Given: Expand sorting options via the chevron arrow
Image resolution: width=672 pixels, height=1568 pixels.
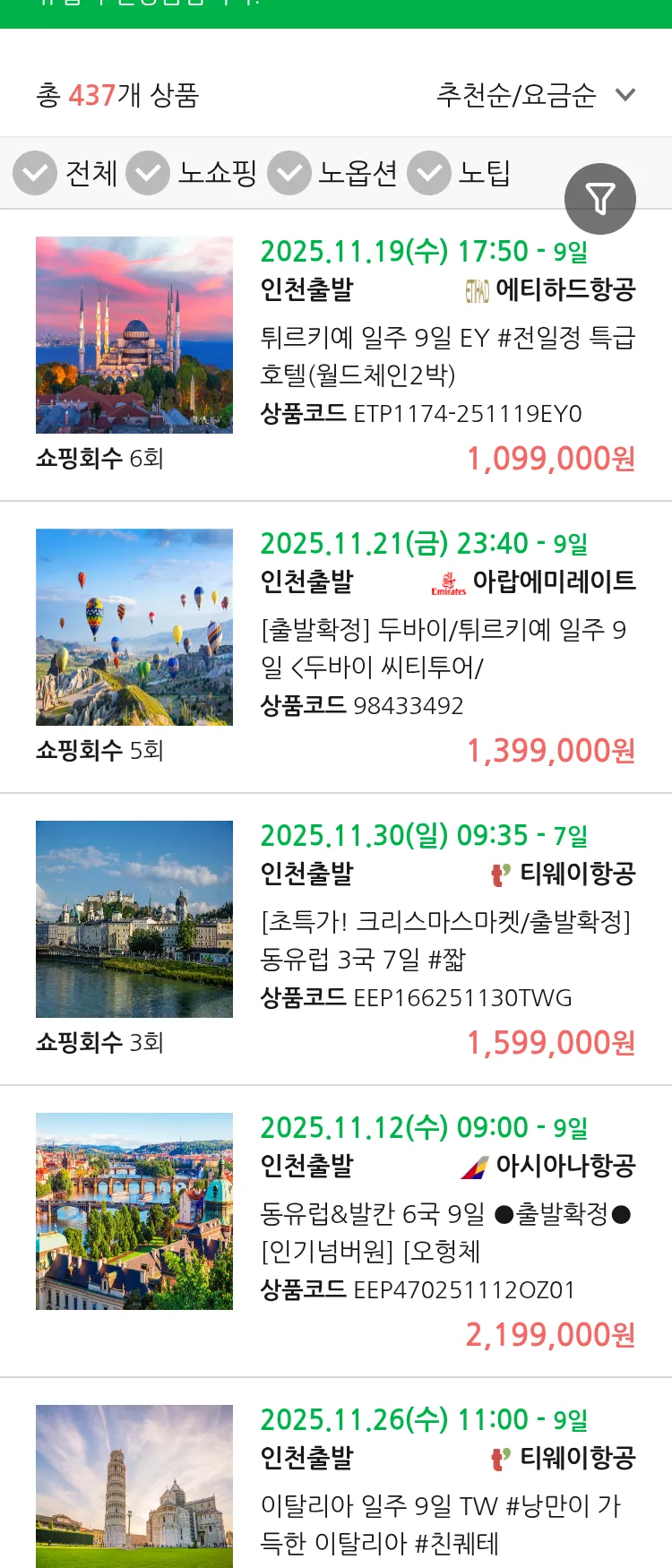Looking at the screenshot, I should pos(626,93).
